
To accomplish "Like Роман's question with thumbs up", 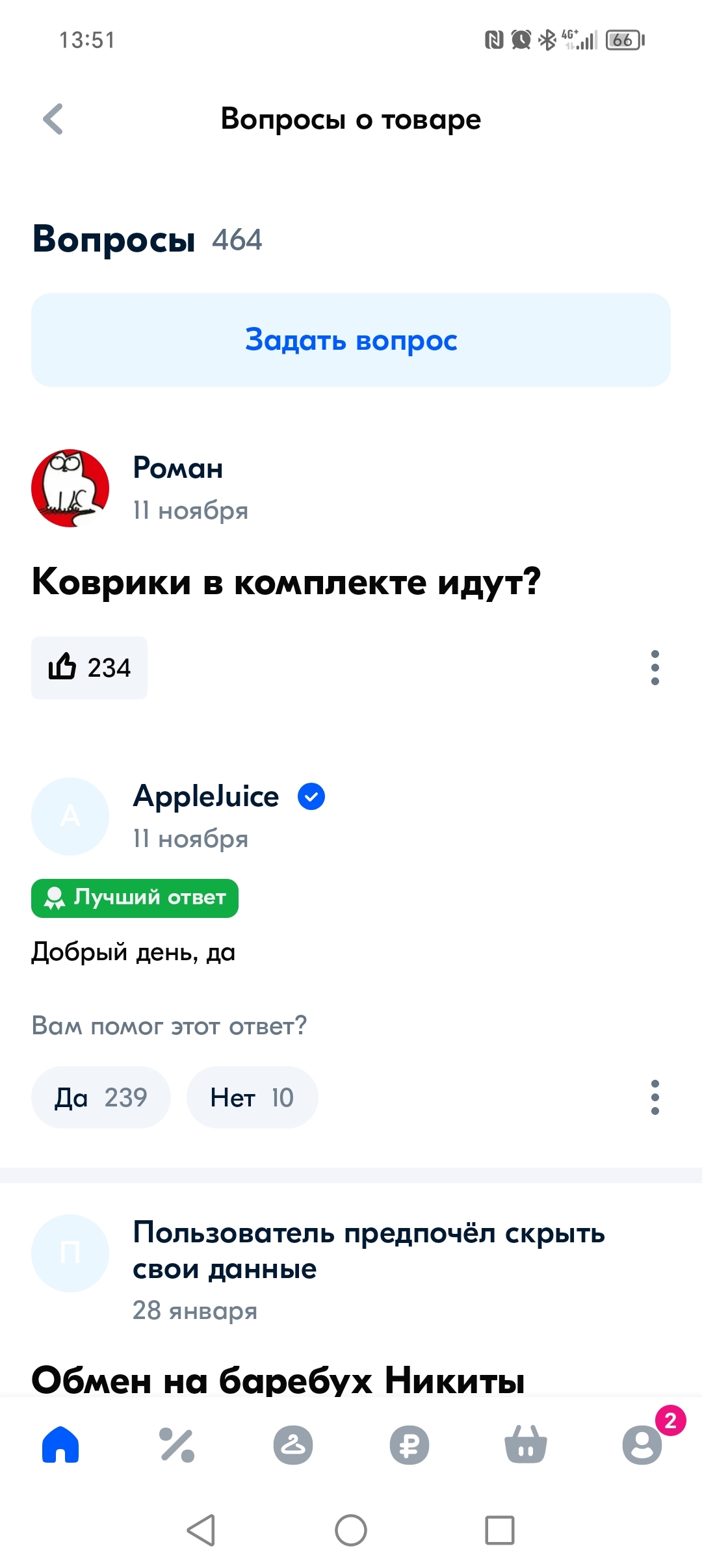I will 90,668.
